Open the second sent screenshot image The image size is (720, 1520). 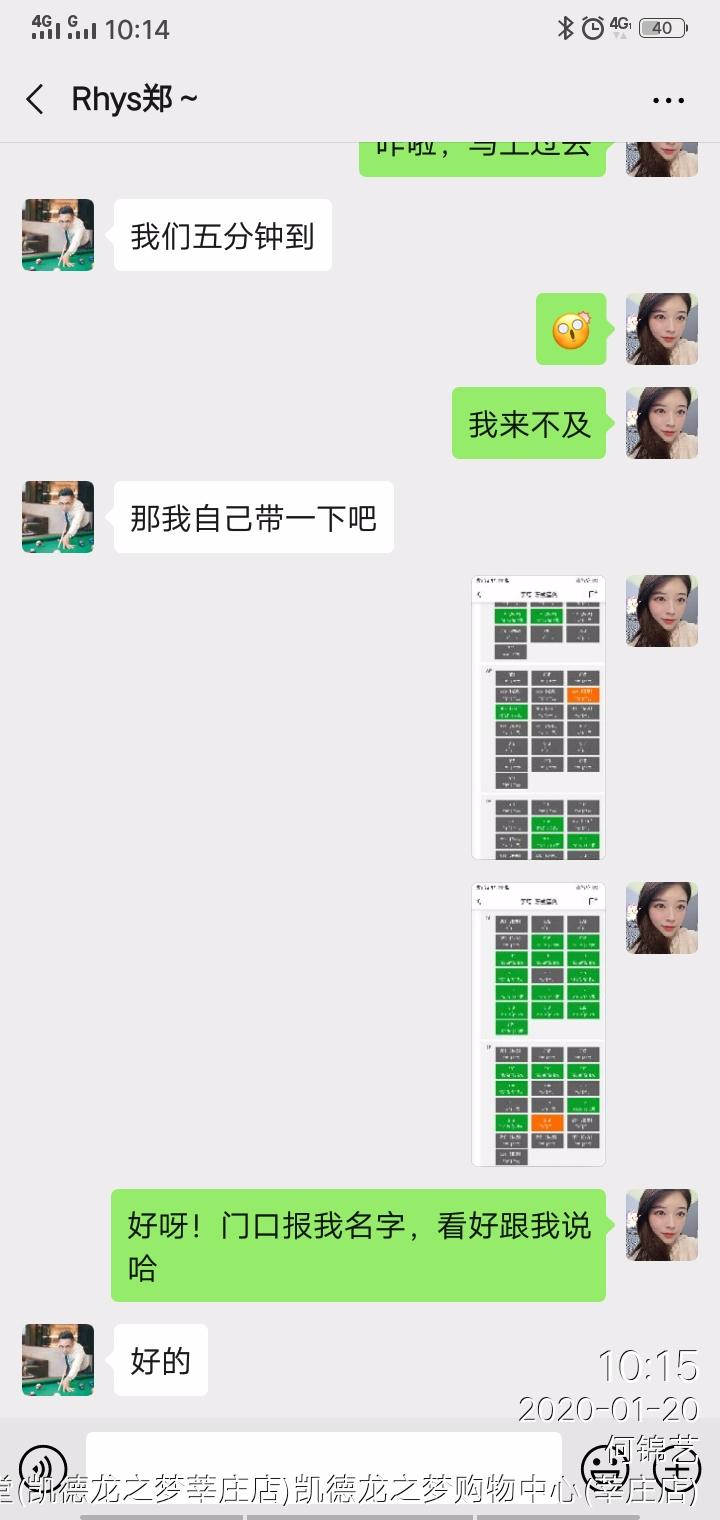538,1024
